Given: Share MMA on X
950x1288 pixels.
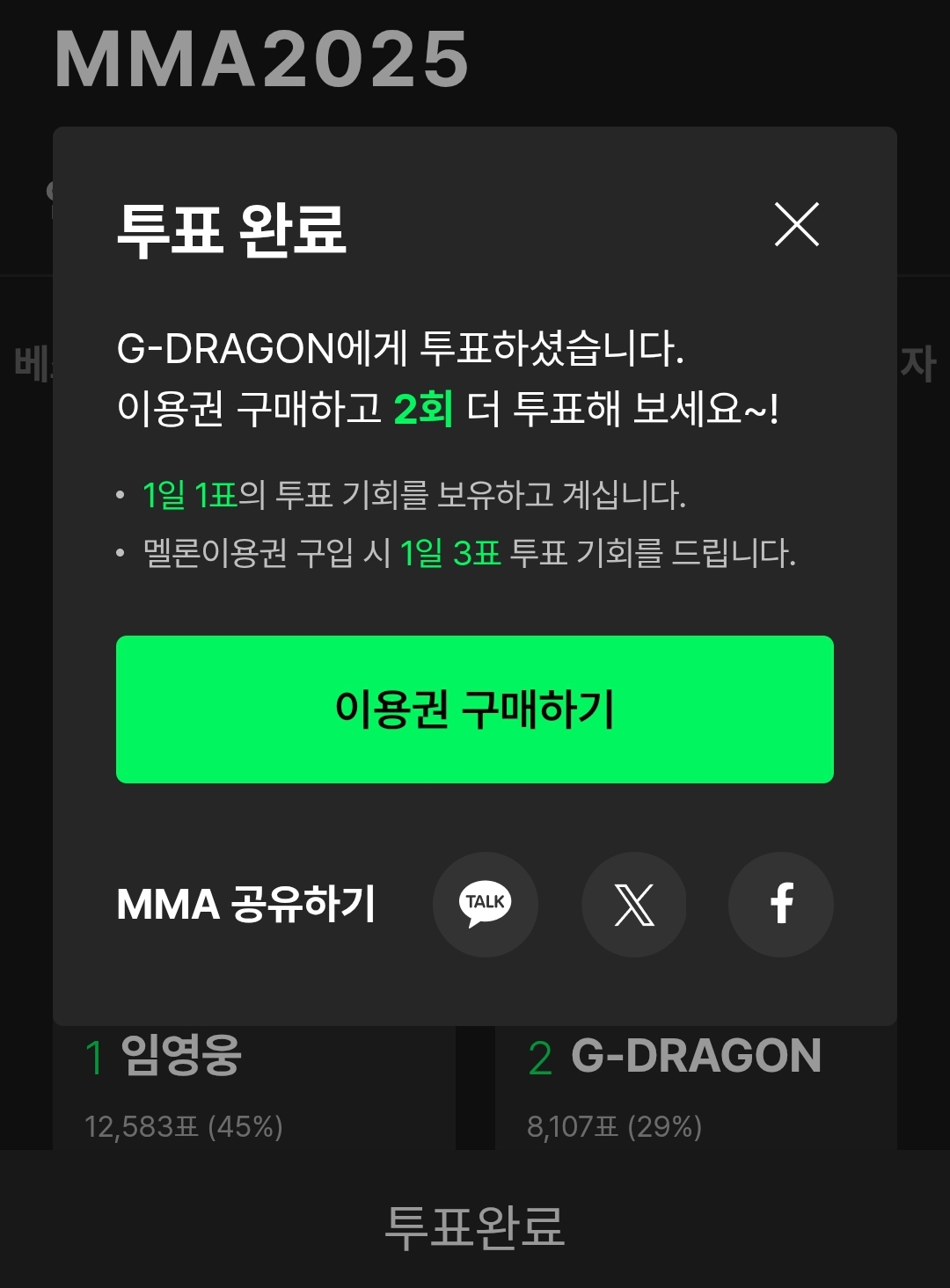Looking at the screenshot, I should 633,904.
